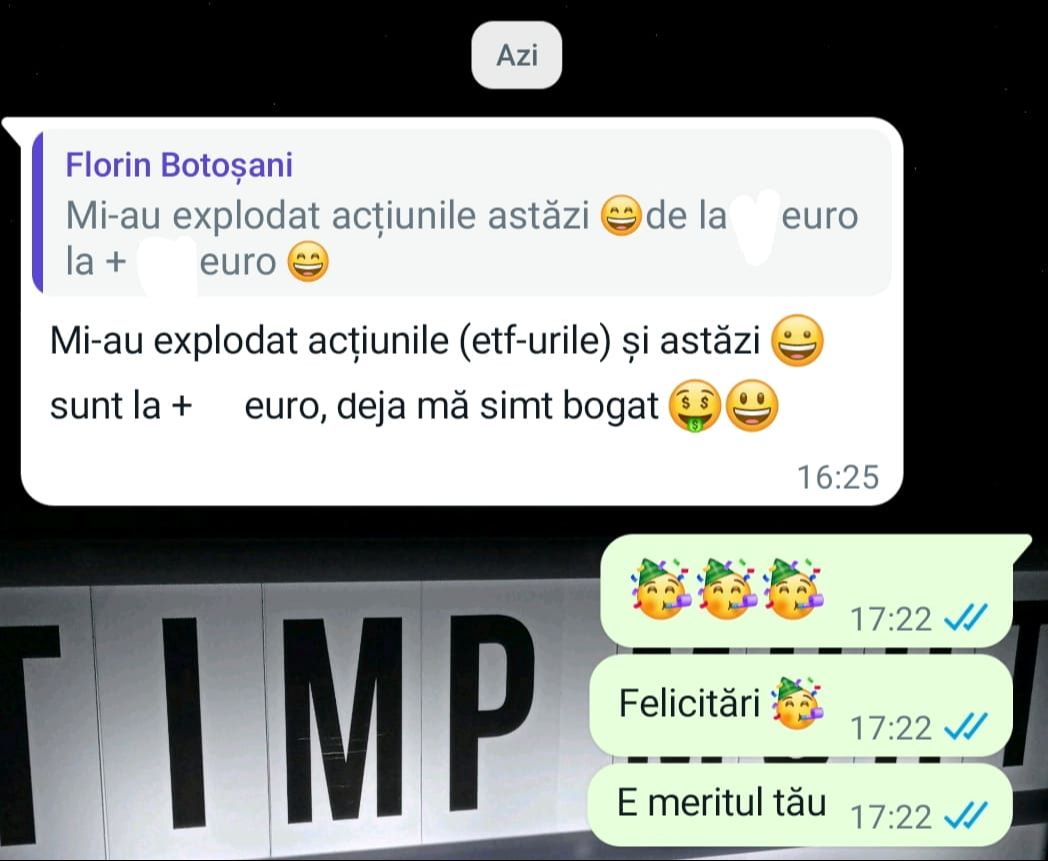The width and height of the screenshot is (1048, 861).
Task: Jump to Florin Botoșani's quoted message
Action: [x=460, y=214]
